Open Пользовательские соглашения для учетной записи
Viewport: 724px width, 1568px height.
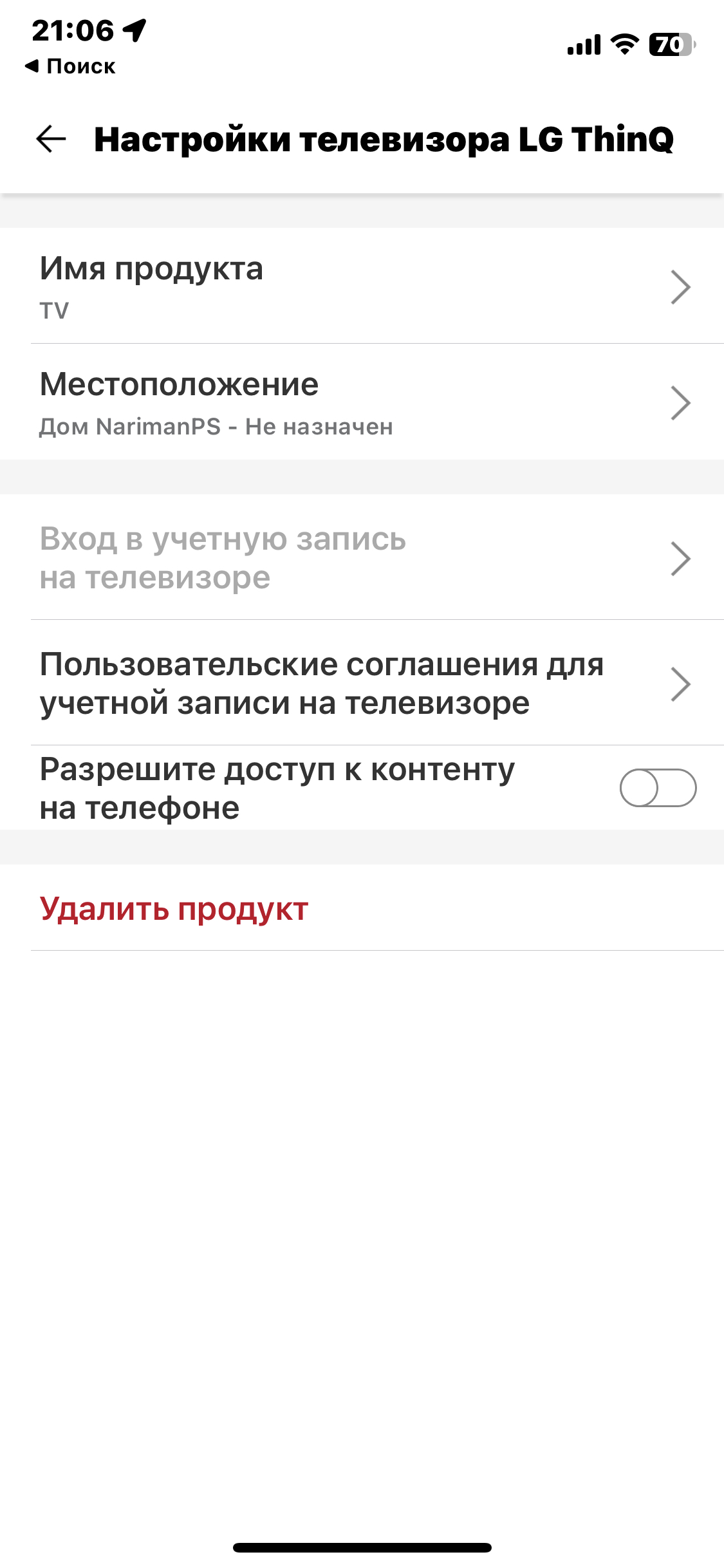(362, 683)
